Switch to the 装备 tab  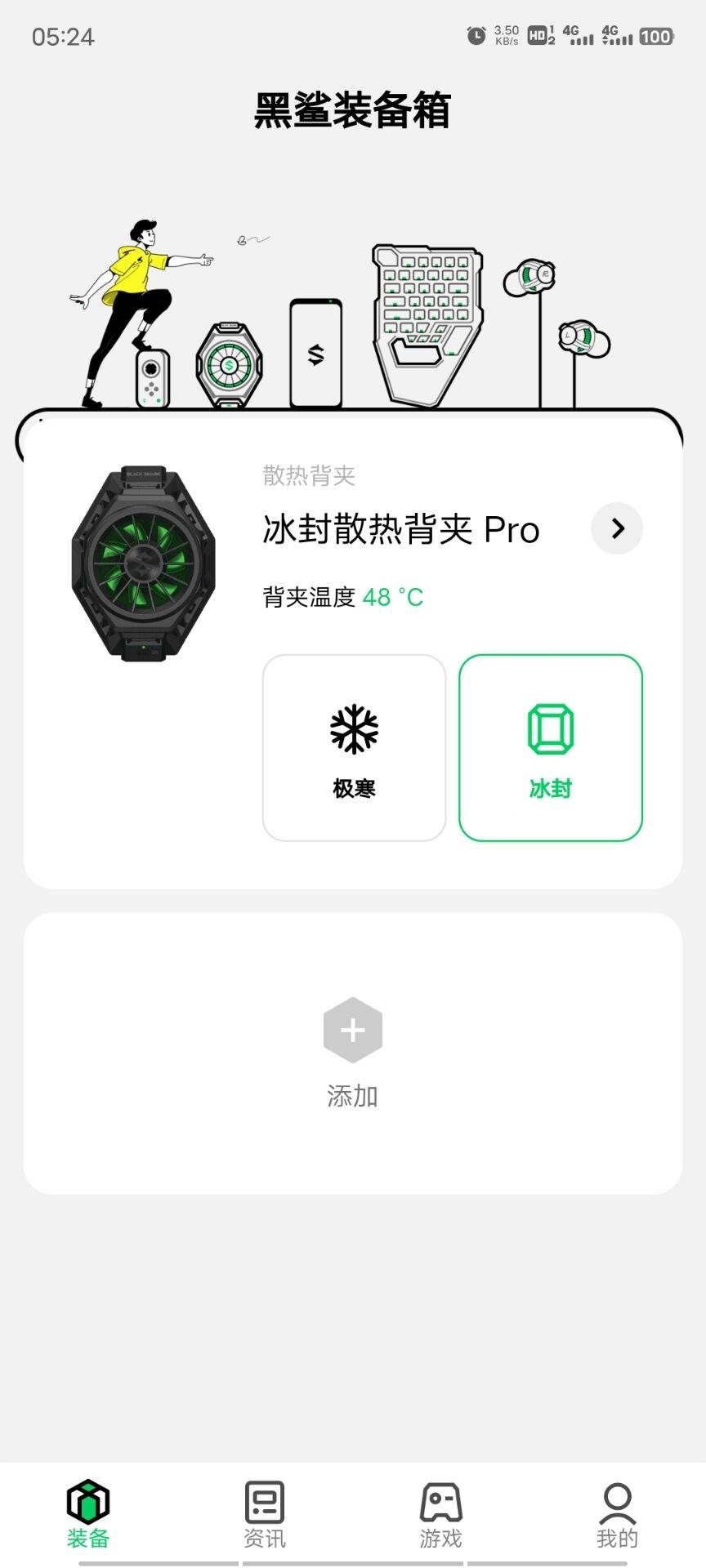point(88,1514)
